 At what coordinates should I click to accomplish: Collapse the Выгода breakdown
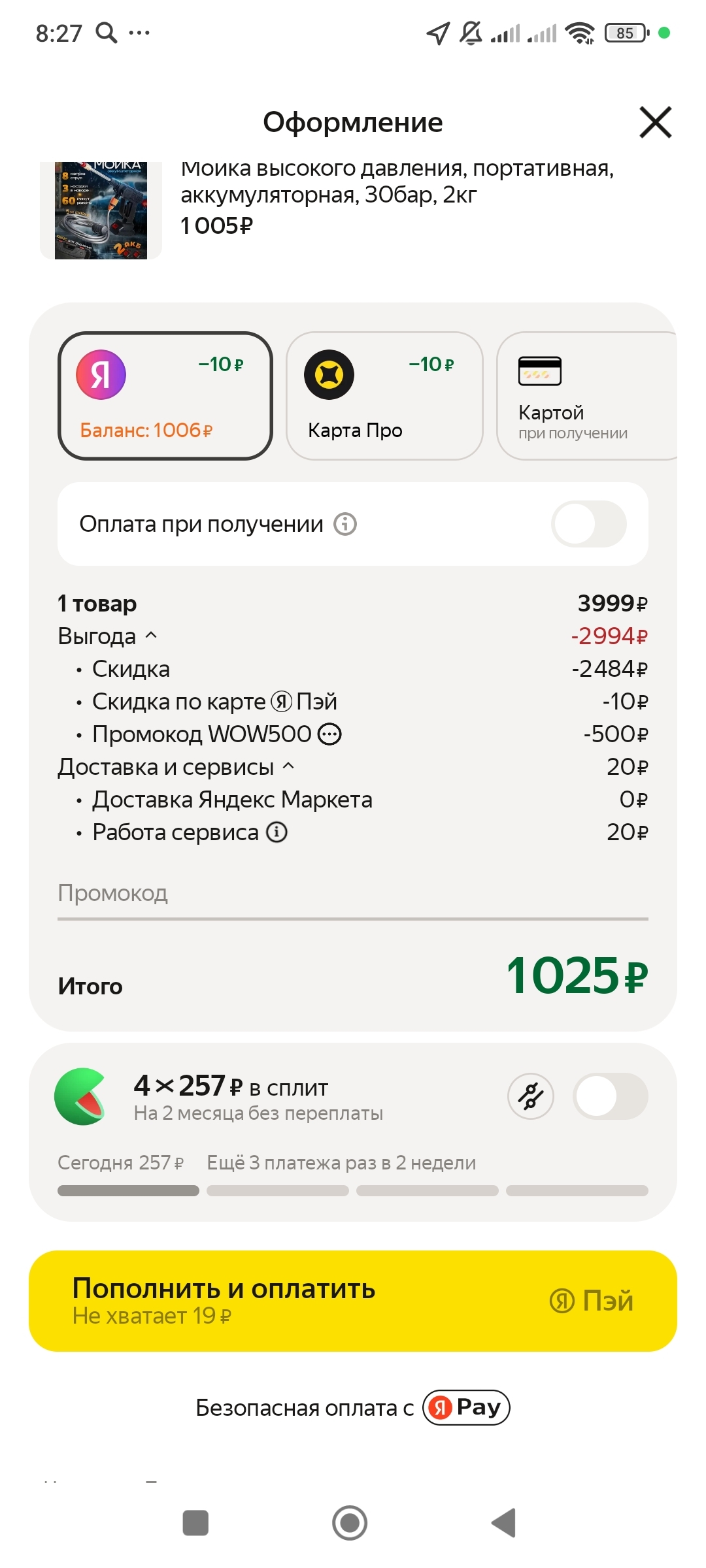point(151,636)
